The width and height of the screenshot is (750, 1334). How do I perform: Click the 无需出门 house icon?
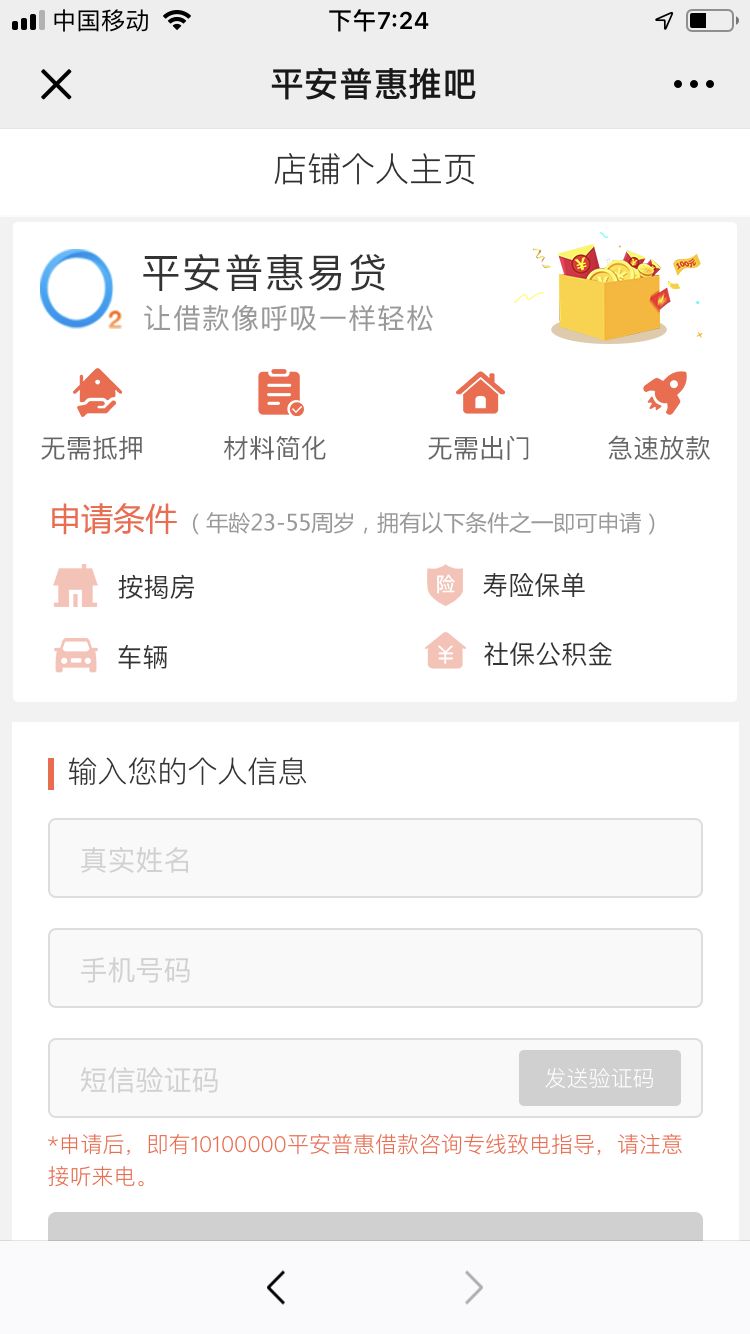pos(480,391)
